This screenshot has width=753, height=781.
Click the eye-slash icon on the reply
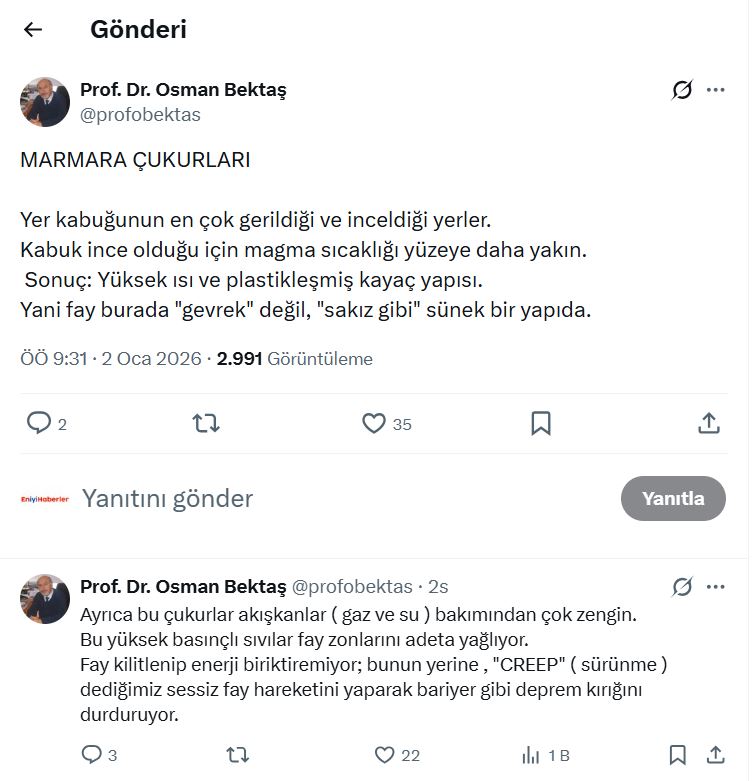(x=682, y=585)
